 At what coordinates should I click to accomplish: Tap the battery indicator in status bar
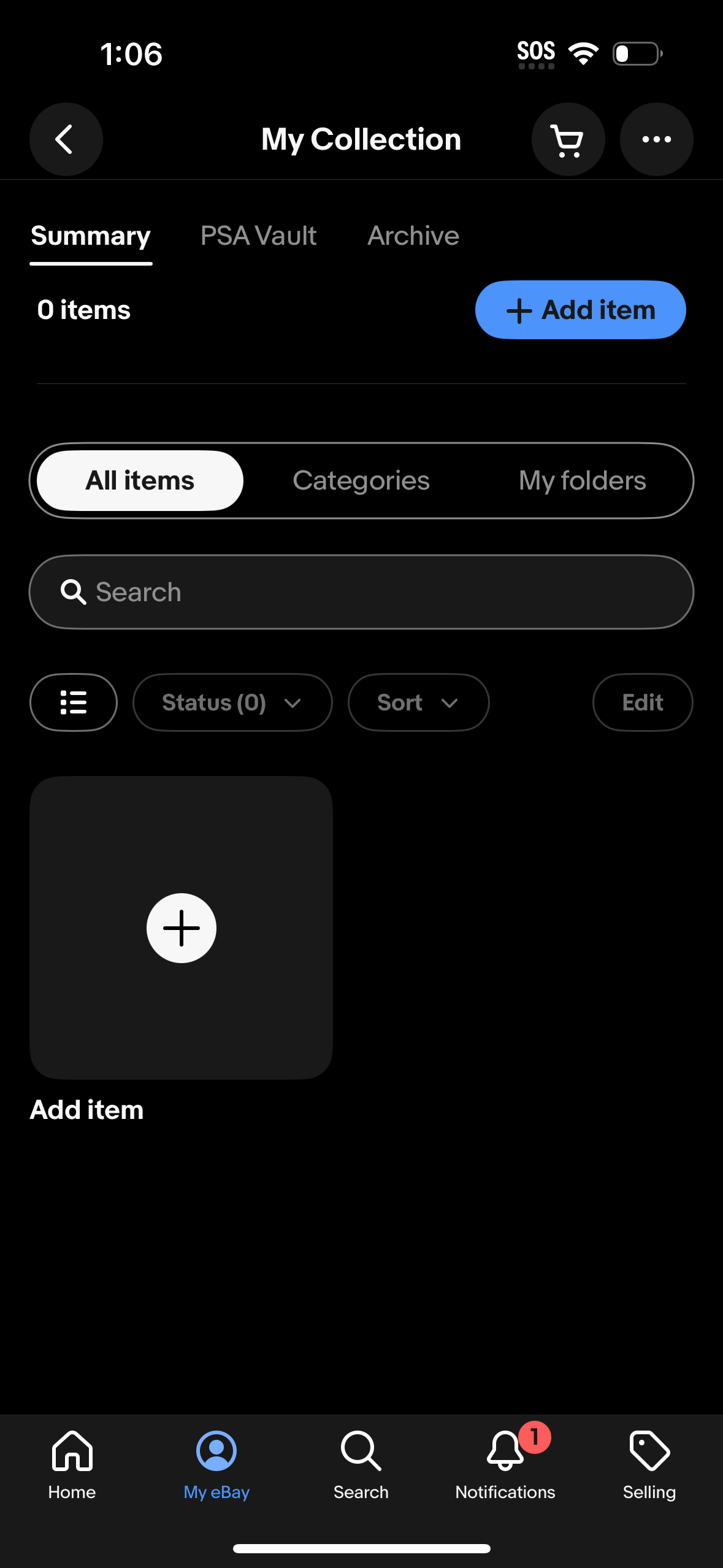click(636, 54)
